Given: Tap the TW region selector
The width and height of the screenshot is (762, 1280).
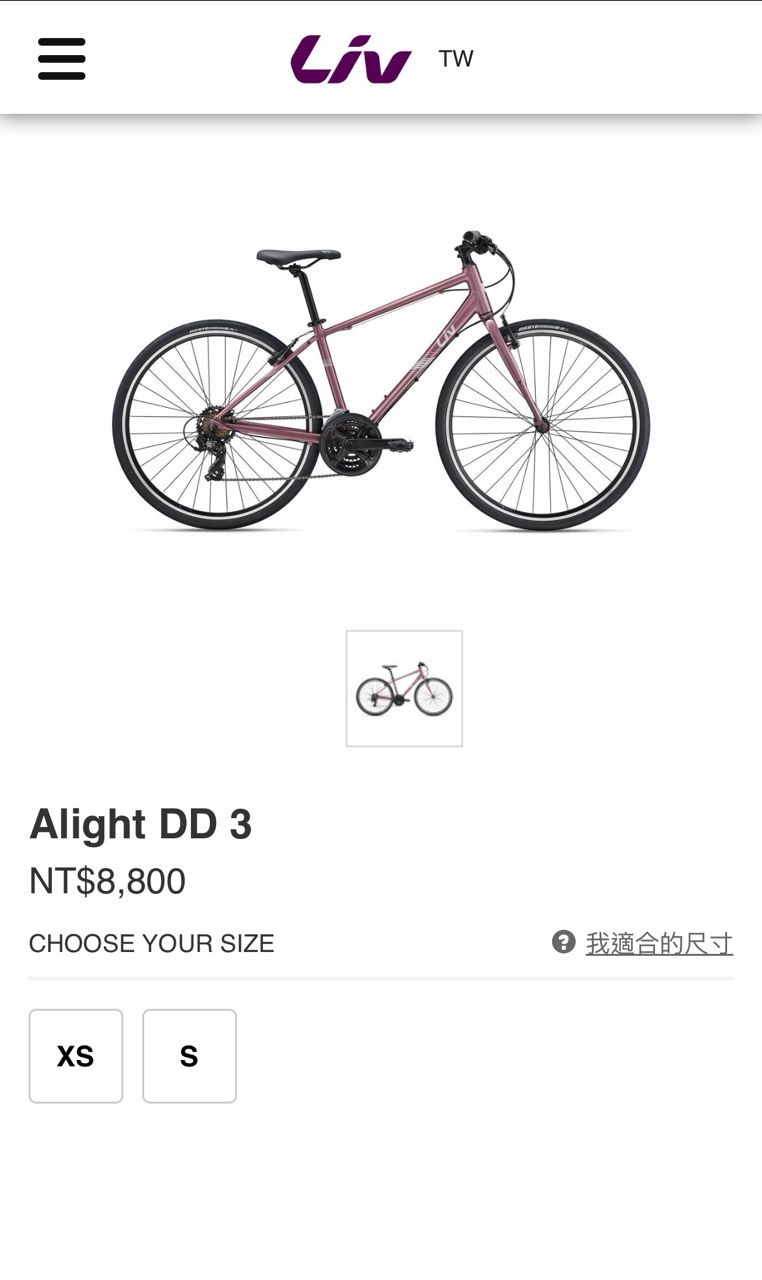Looking at the screenshot, I should coord(455,59).
